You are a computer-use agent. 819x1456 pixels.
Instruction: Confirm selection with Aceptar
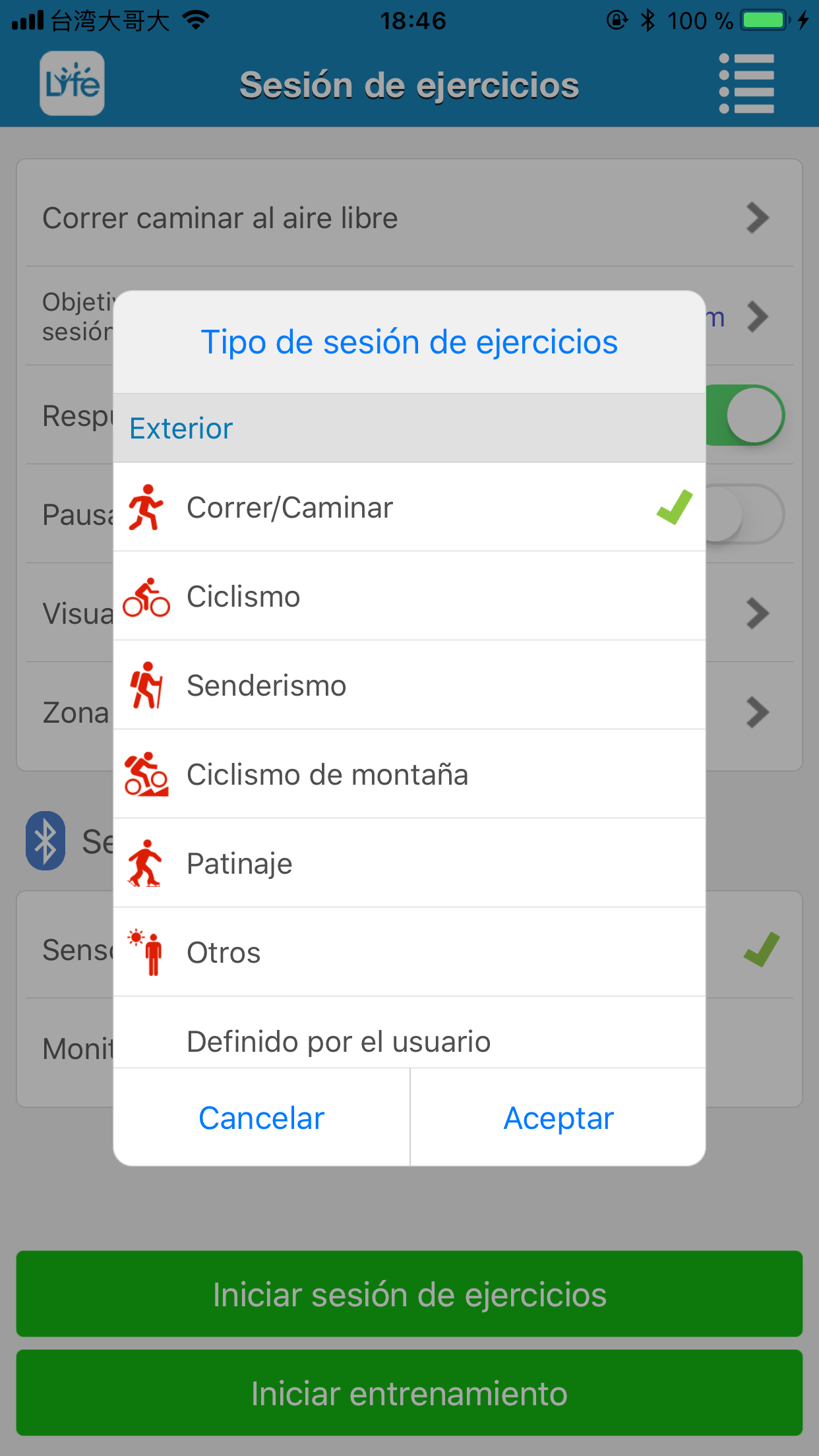coord(559,1118)
